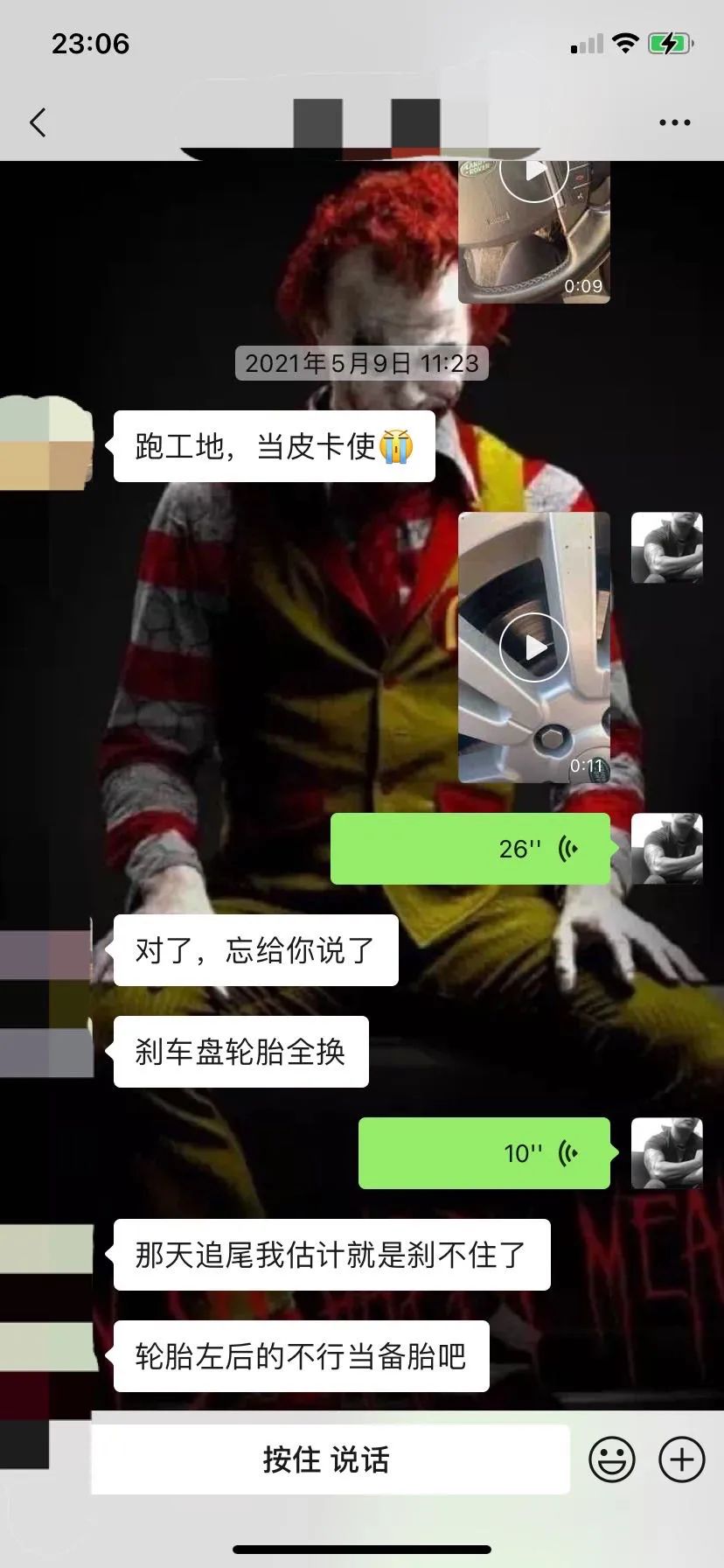Open chat settings via three-dot icon
This screenshot has height=1568, width=724.
click(673, 122)
